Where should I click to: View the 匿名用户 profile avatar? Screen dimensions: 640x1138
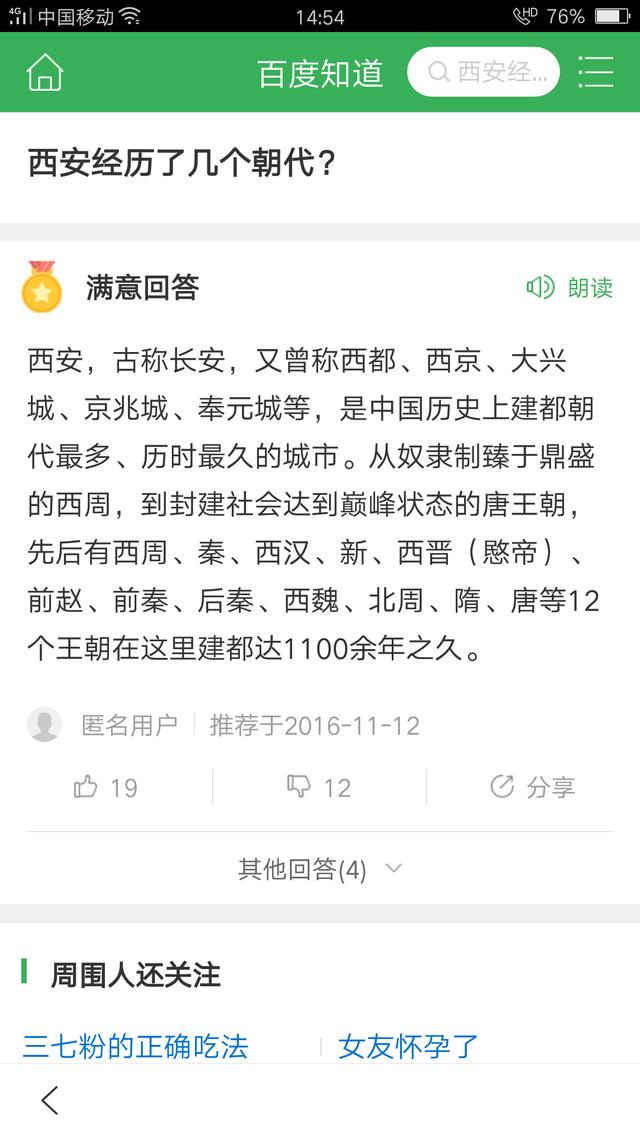click(x=44, y=724)
